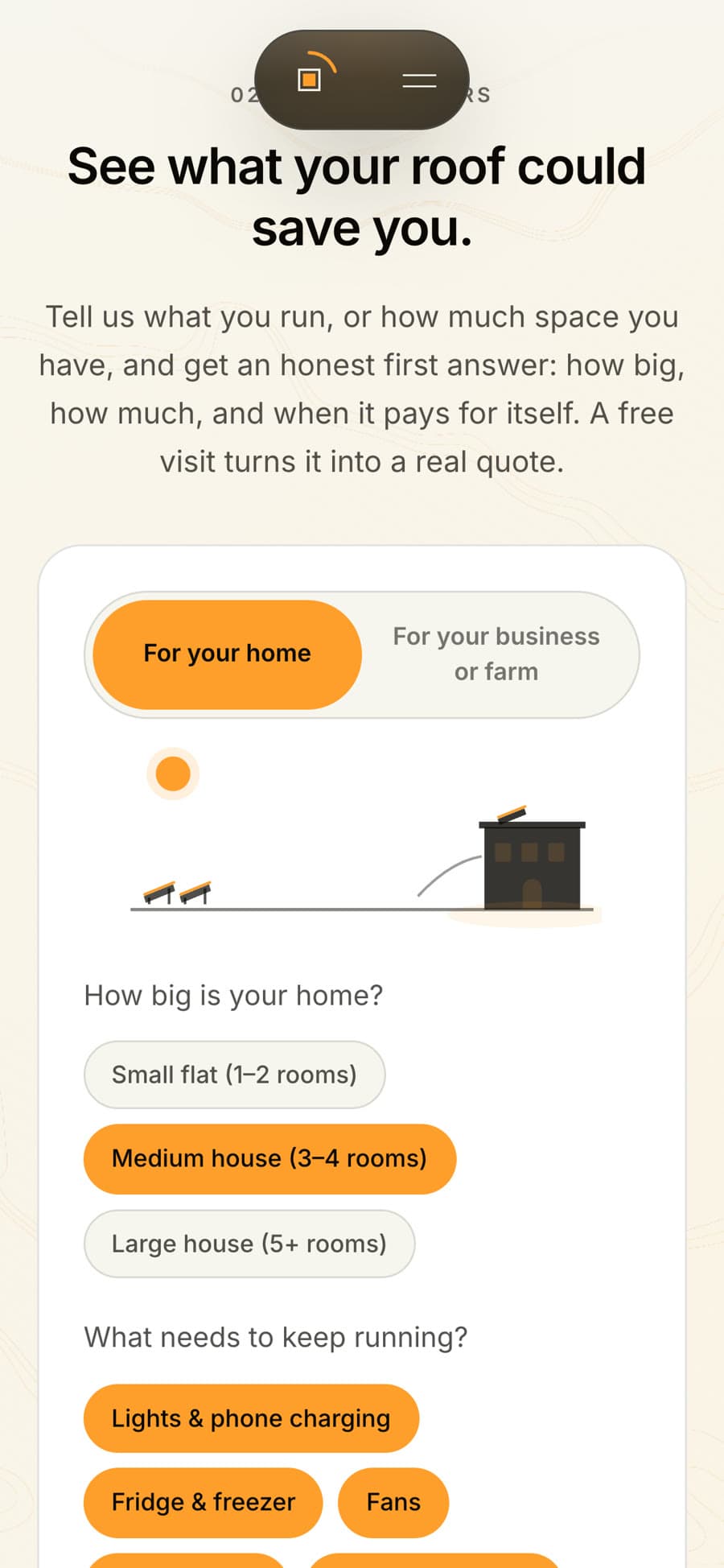Image resolution: width=724 pixels, height=1568 pixels.
Task: Select the For your home tab
Action: click(227, 654)
